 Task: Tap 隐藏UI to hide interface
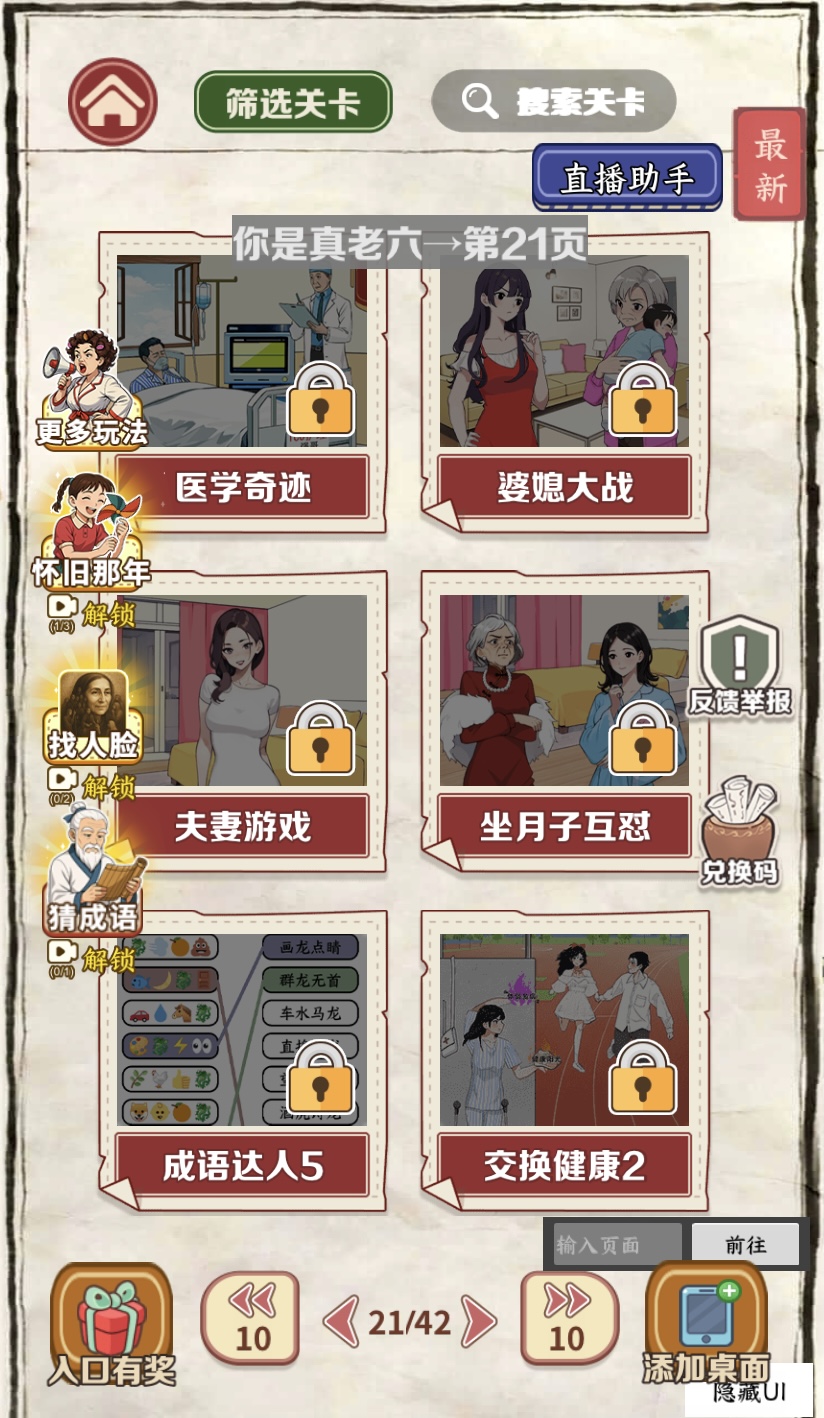tap(749, 1392)
